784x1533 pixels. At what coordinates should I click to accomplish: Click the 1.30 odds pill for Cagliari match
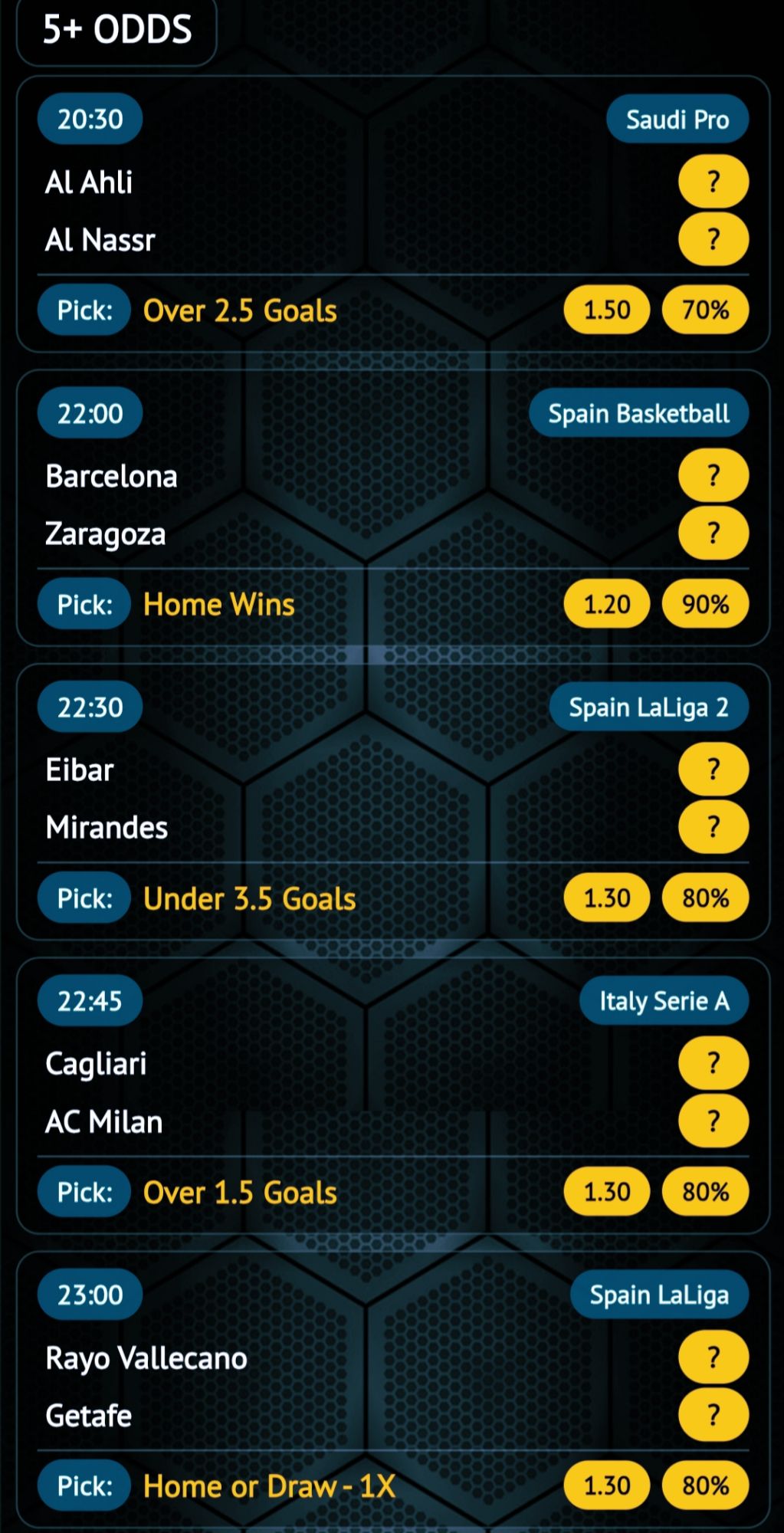coord(605,1191)
